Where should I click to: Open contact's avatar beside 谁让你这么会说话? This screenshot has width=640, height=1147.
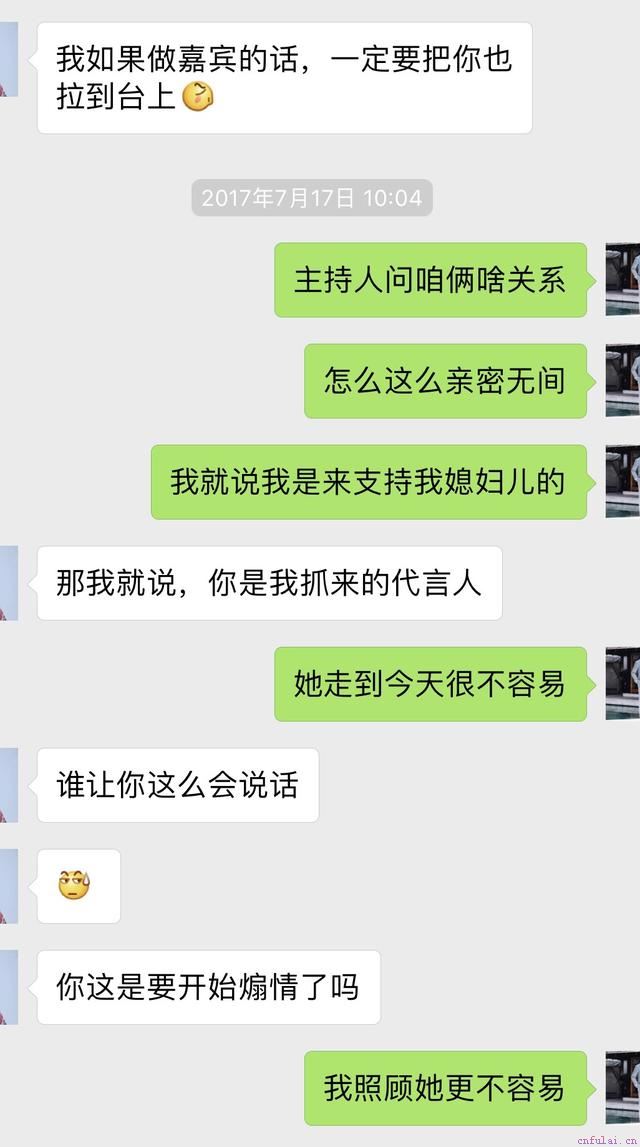pos(9,785)
